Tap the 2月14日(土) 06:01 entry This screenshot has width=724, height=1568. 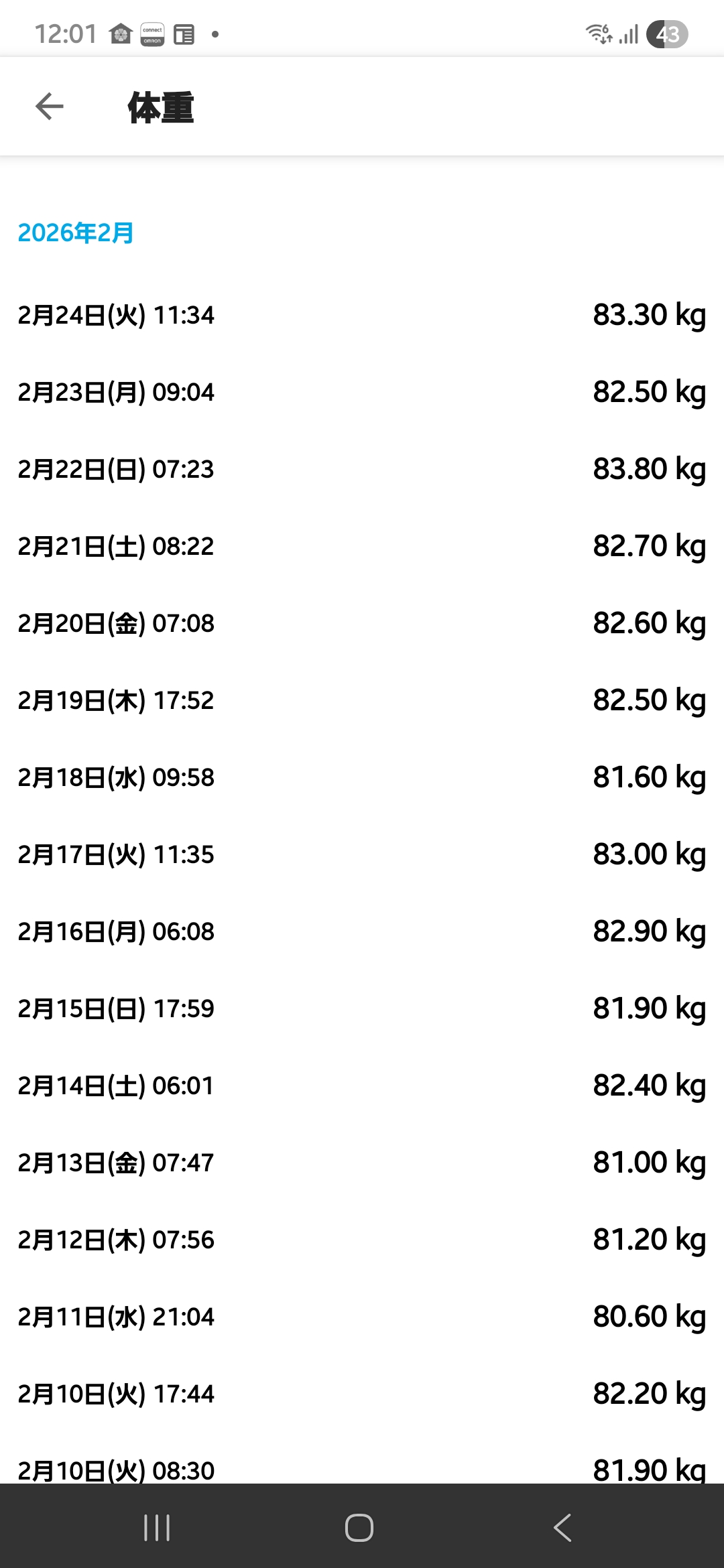point(362,1086)
